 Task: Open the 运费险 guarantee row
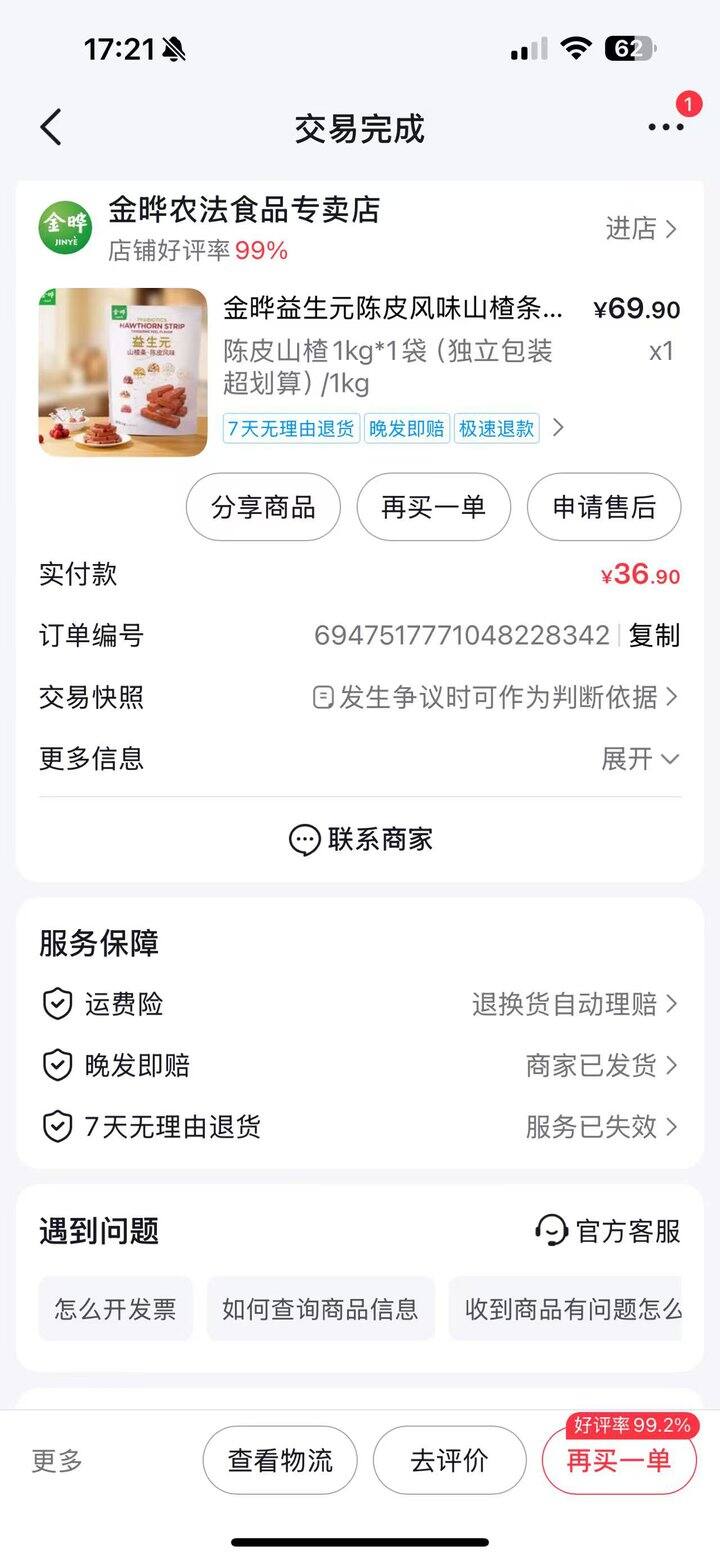pos(360,1004)
